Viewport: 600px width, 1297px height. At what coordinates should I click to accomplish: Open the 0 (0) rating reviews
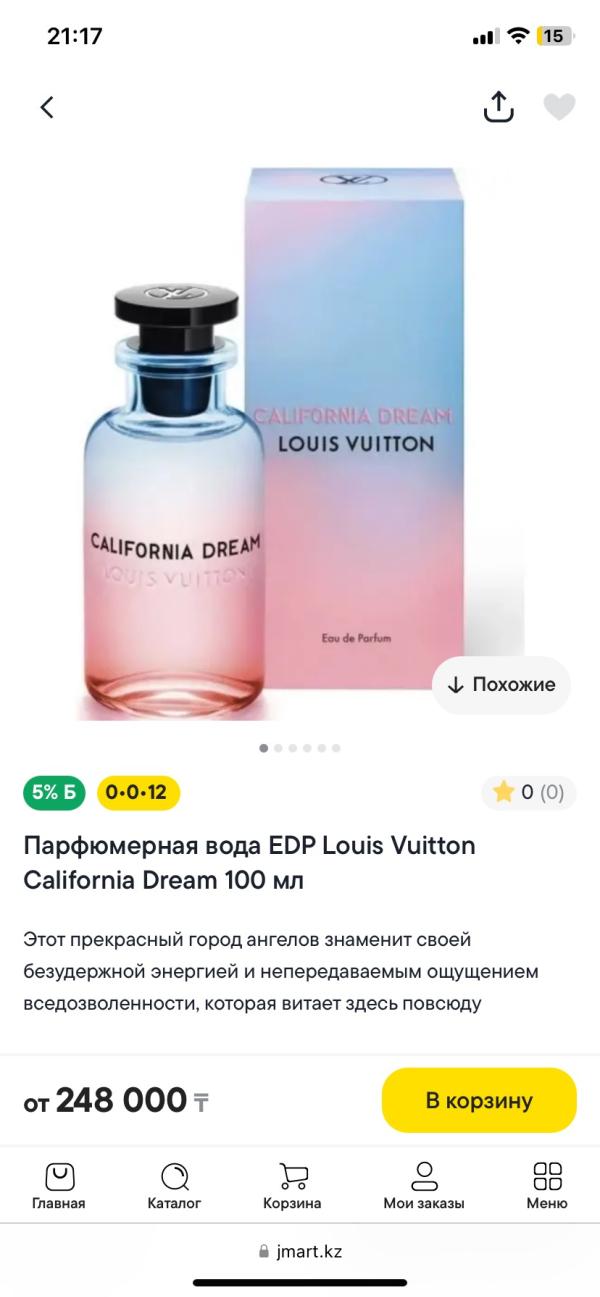click(x=529, y=793)
